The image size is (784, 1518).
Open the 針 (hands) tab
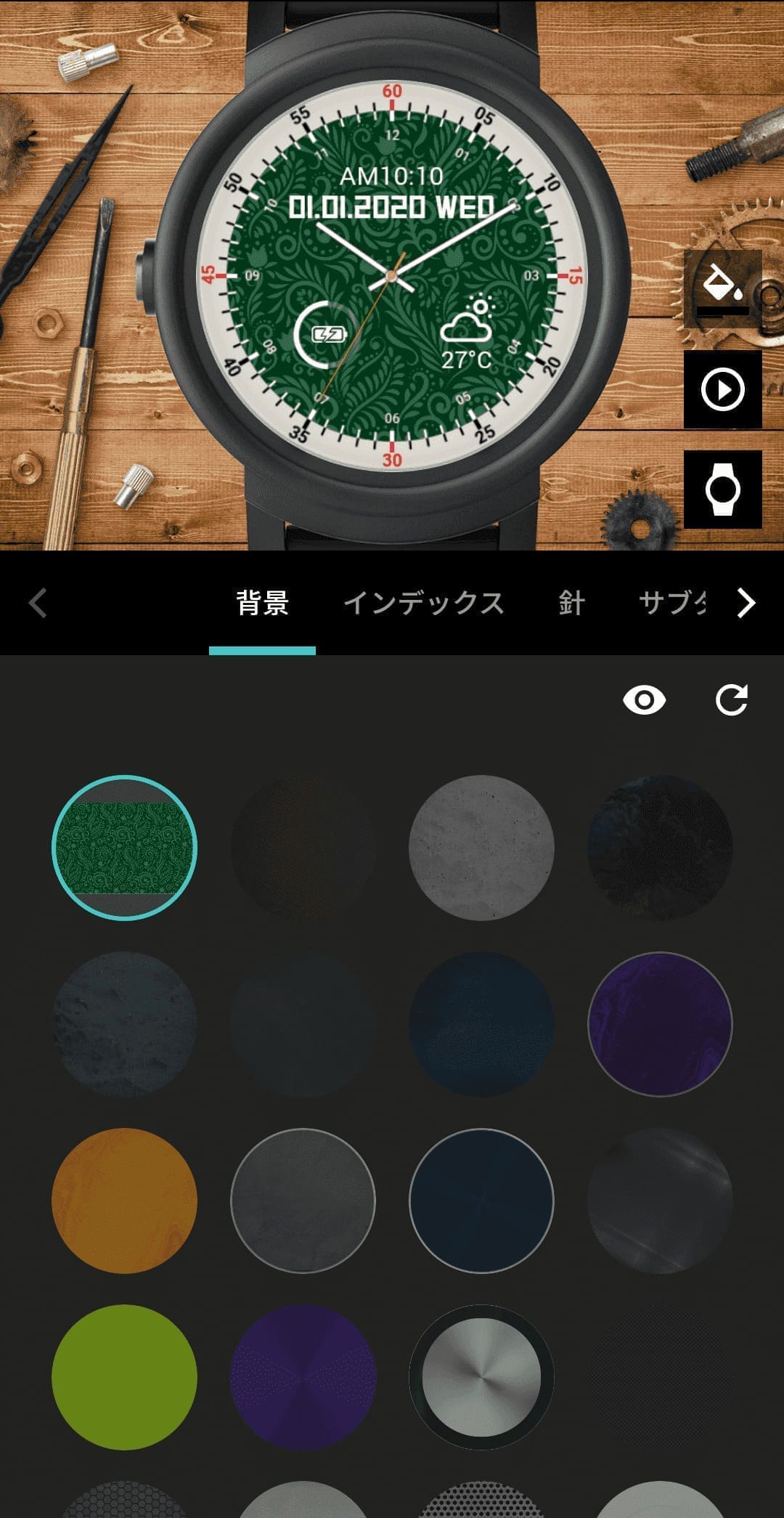coord(570,604)
